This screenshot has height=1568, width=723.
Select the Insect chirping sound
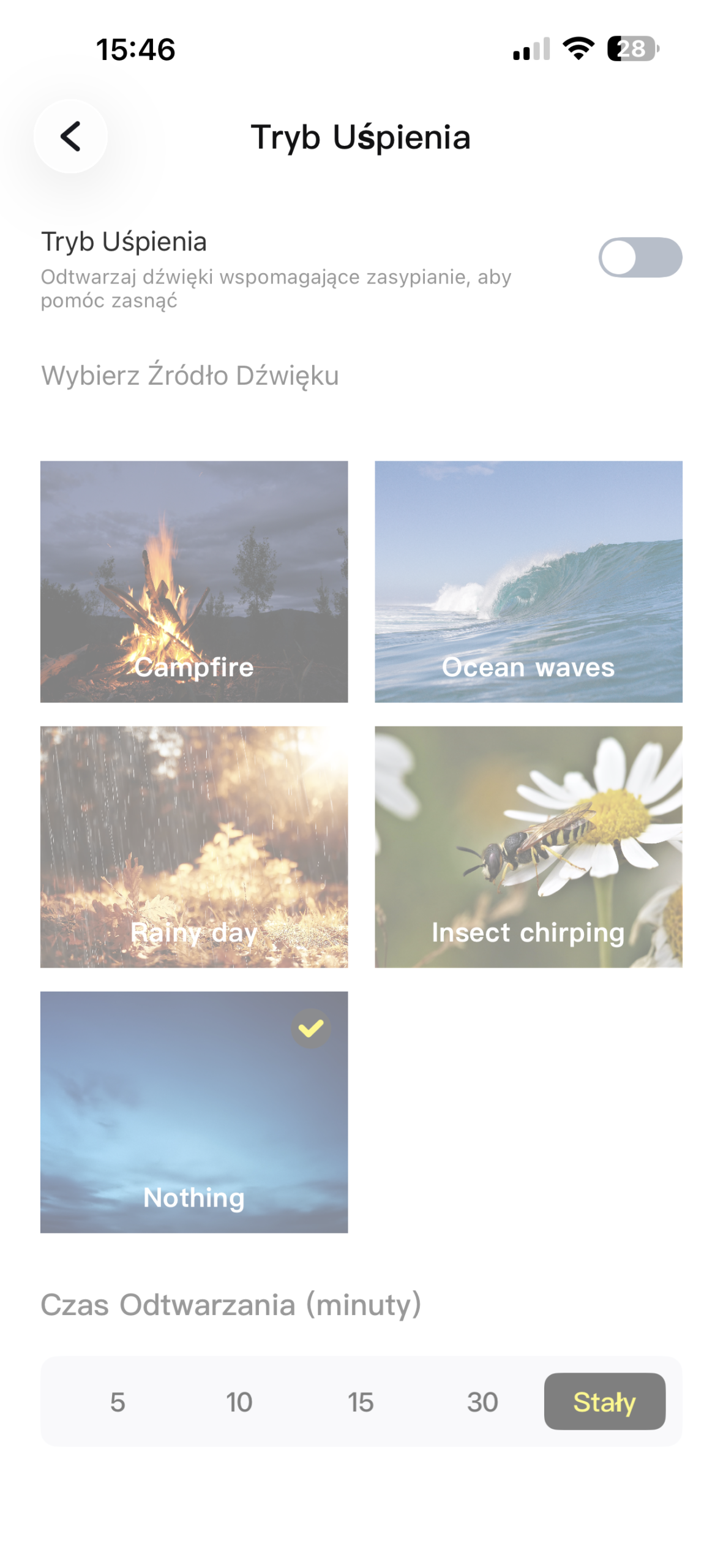(x=528, y=846)
